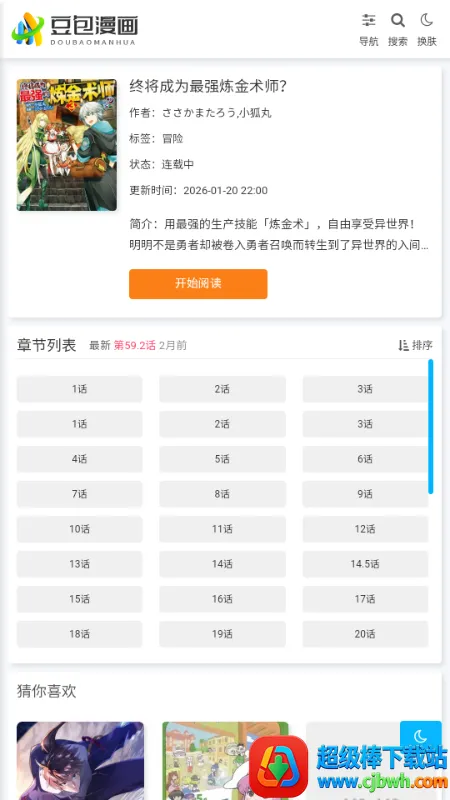The width and height of the screenshot is (450, 800).
Task: Open chapter 18话
Action: [x=80, y=634]
